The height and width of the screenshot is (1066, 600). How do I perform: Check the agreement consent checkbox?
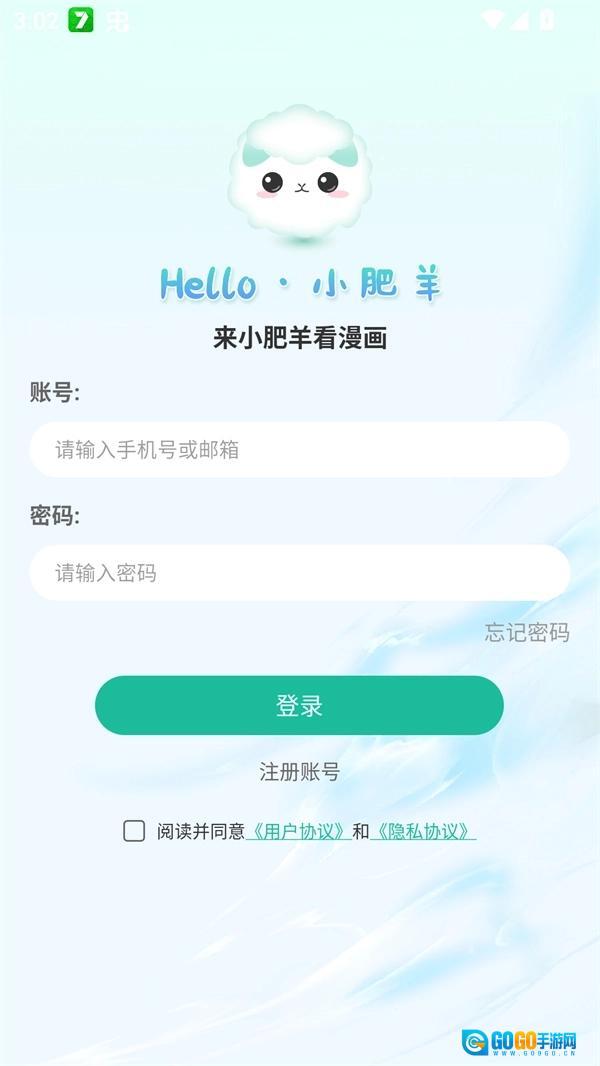[x=134, y=831]
